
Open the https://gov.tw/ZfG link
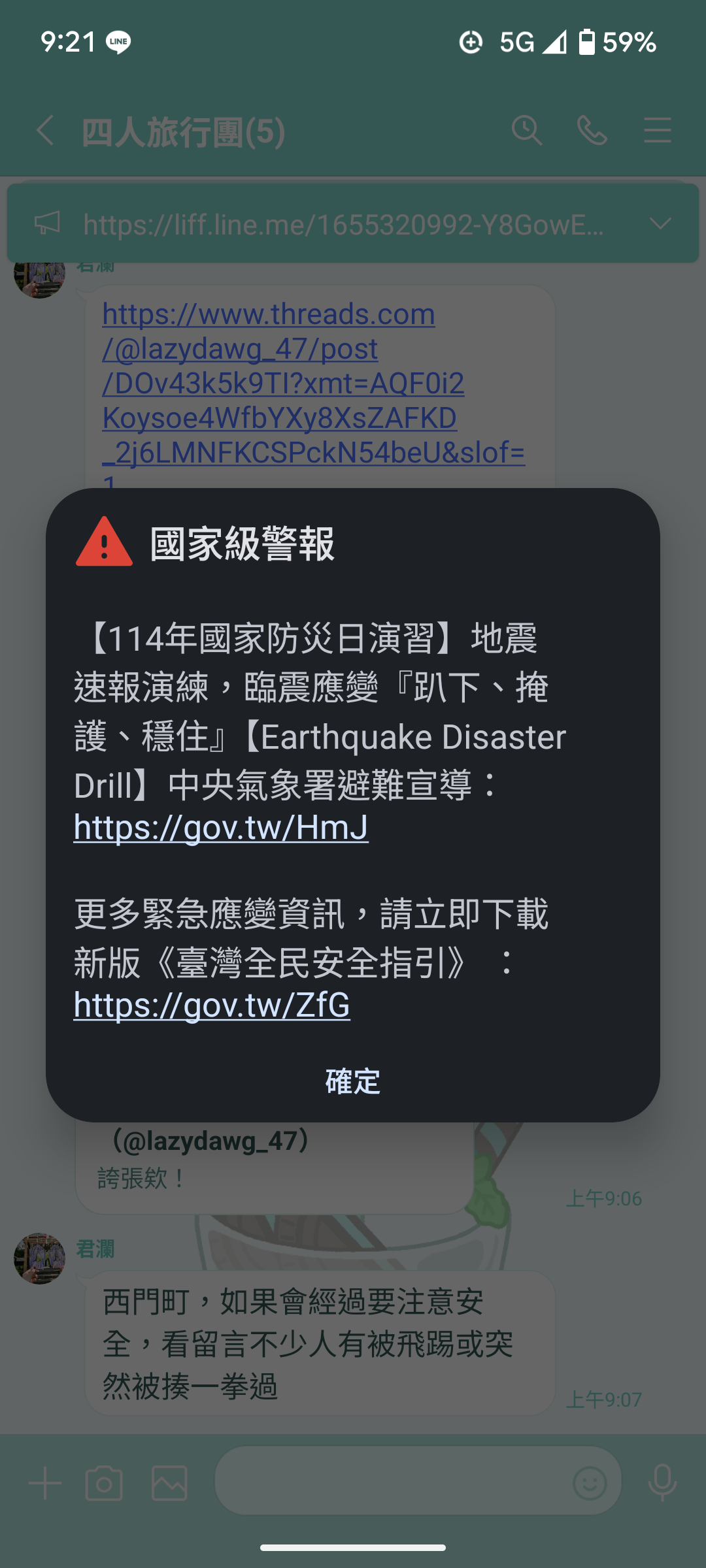(212, 1005)
